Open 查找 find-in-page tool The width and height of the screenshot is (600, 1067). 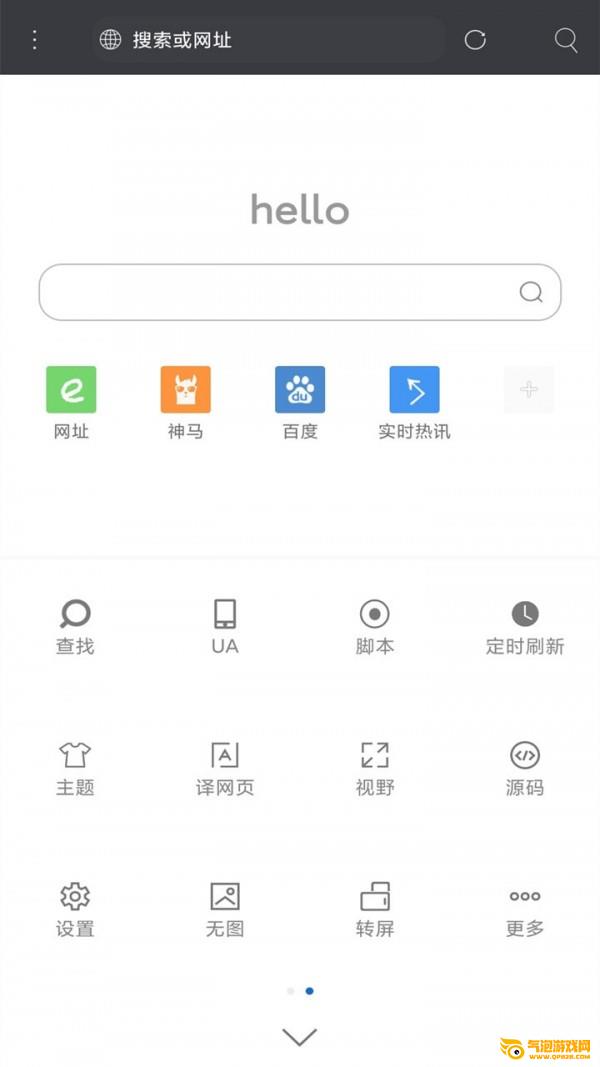pyautogui.click(x=75, y=627)
